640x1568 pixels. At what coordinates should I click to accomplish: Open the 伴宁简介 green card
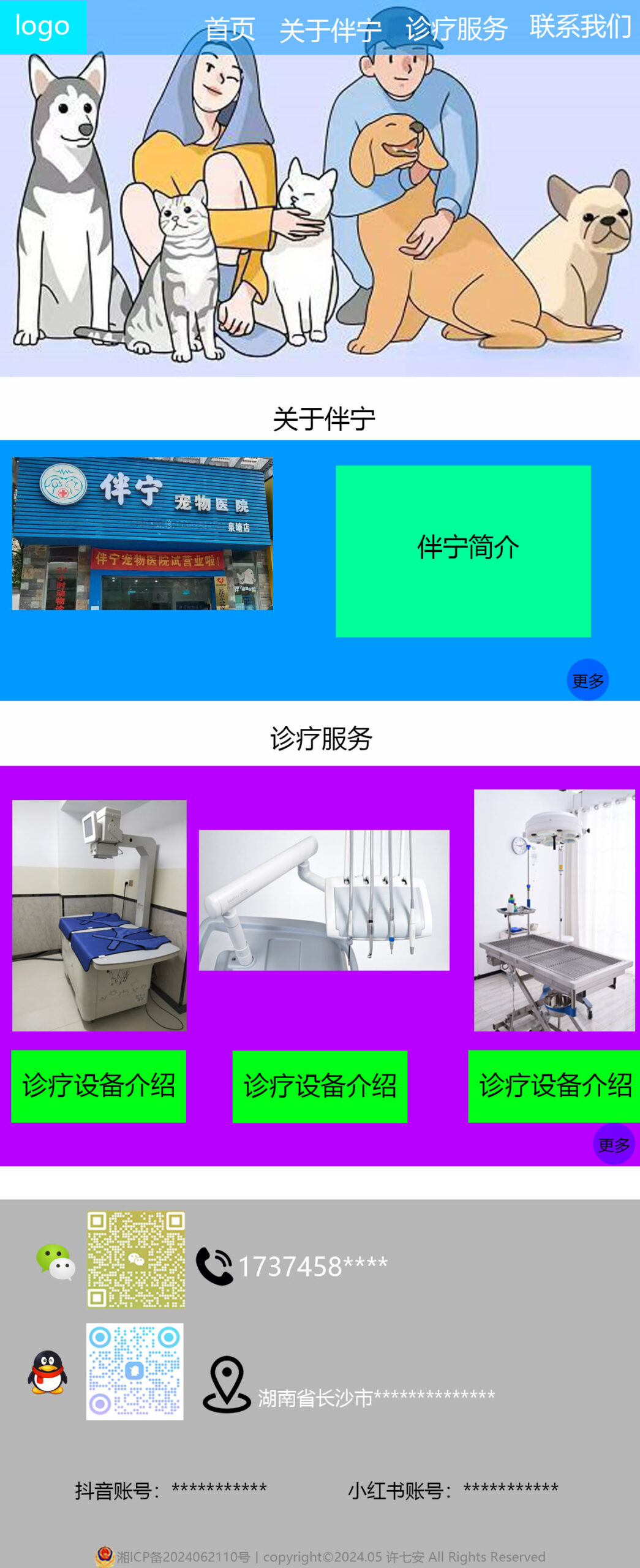pos(463,551)
